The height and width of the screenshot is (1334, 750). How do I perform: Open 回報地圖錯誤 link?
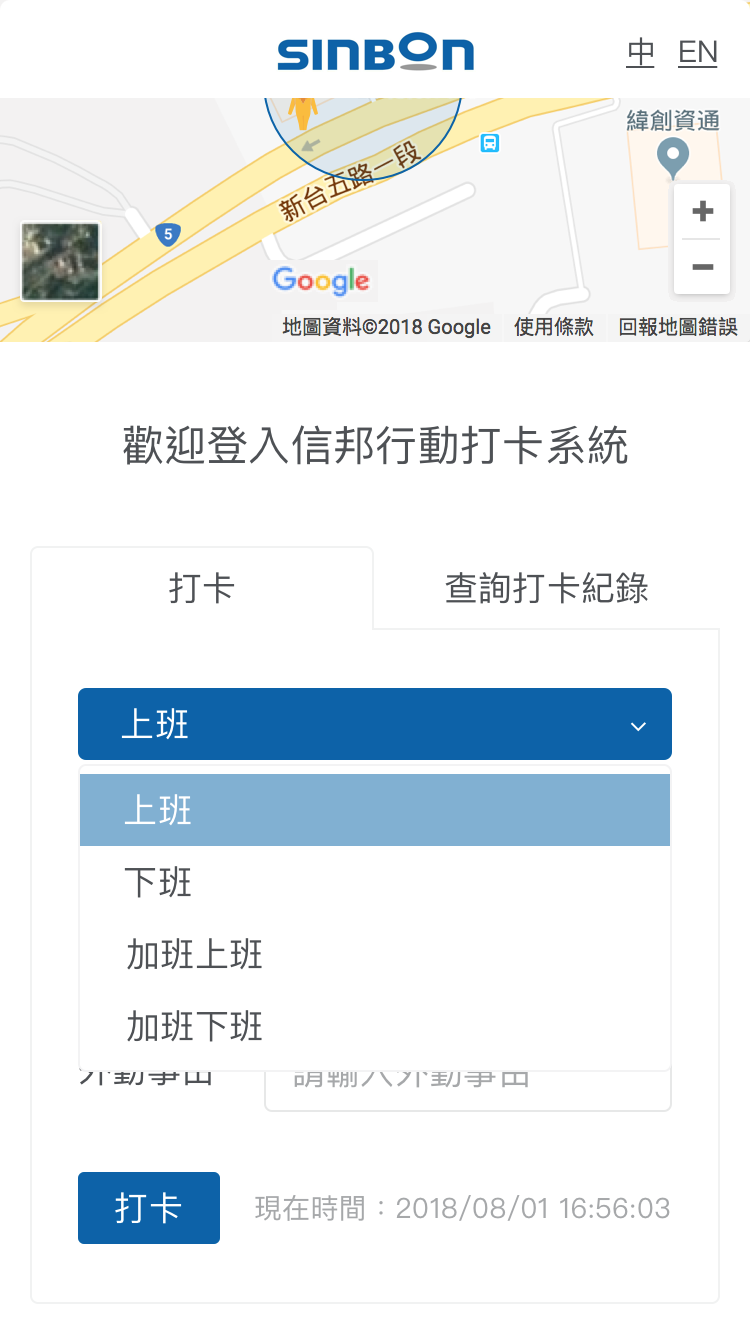(x=678, y=327)
